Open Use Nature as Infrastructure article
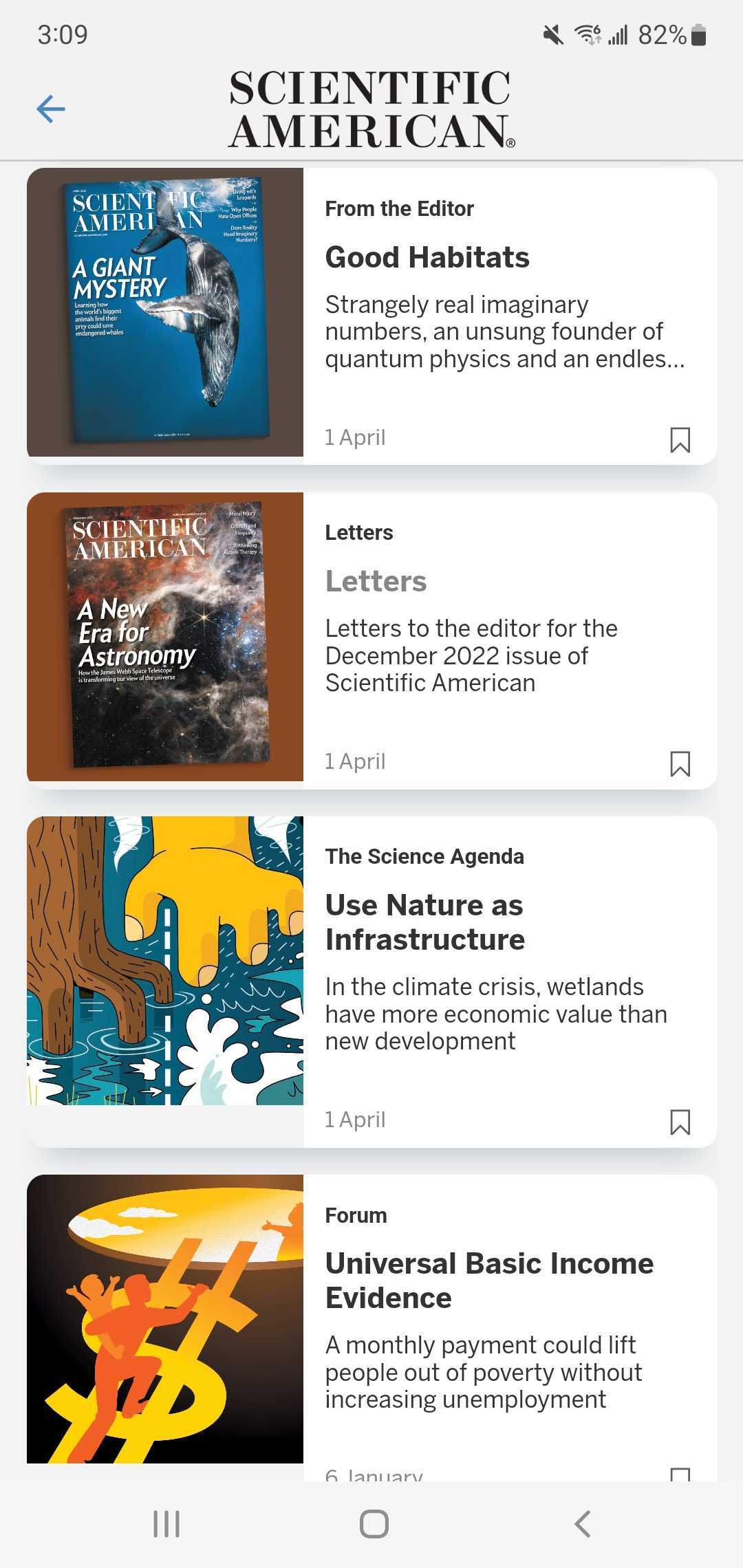743x1568 pixels. tap(424, 922)
